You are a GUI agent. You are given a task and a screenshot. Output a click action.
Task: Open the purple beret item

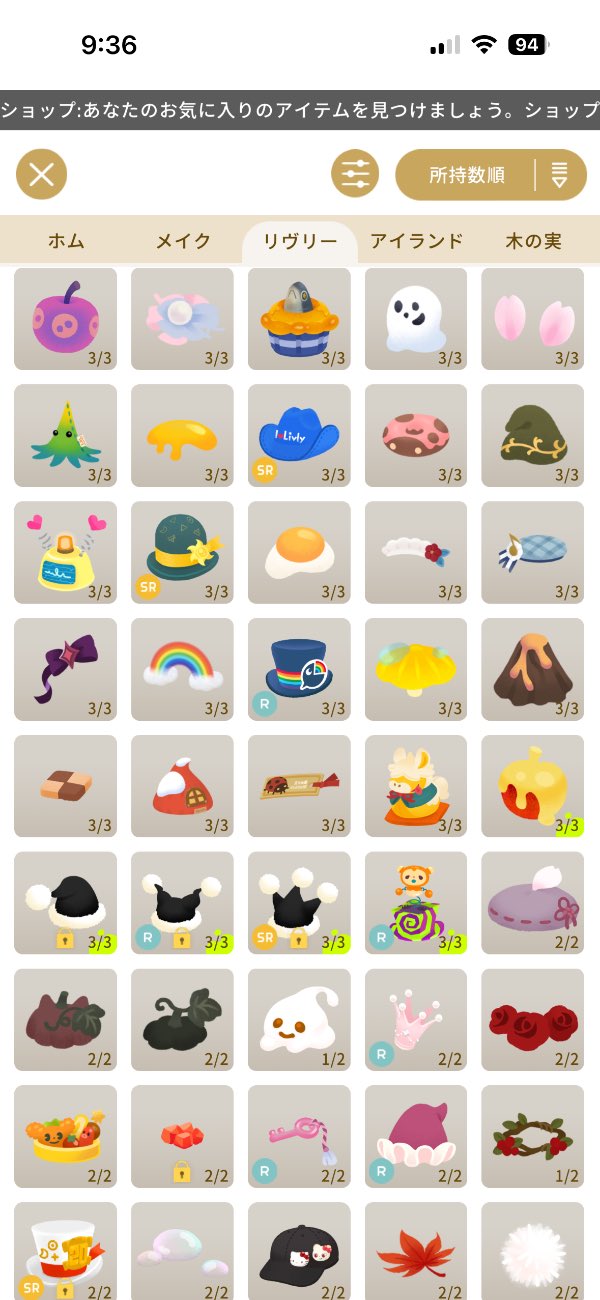coord(532,902)
